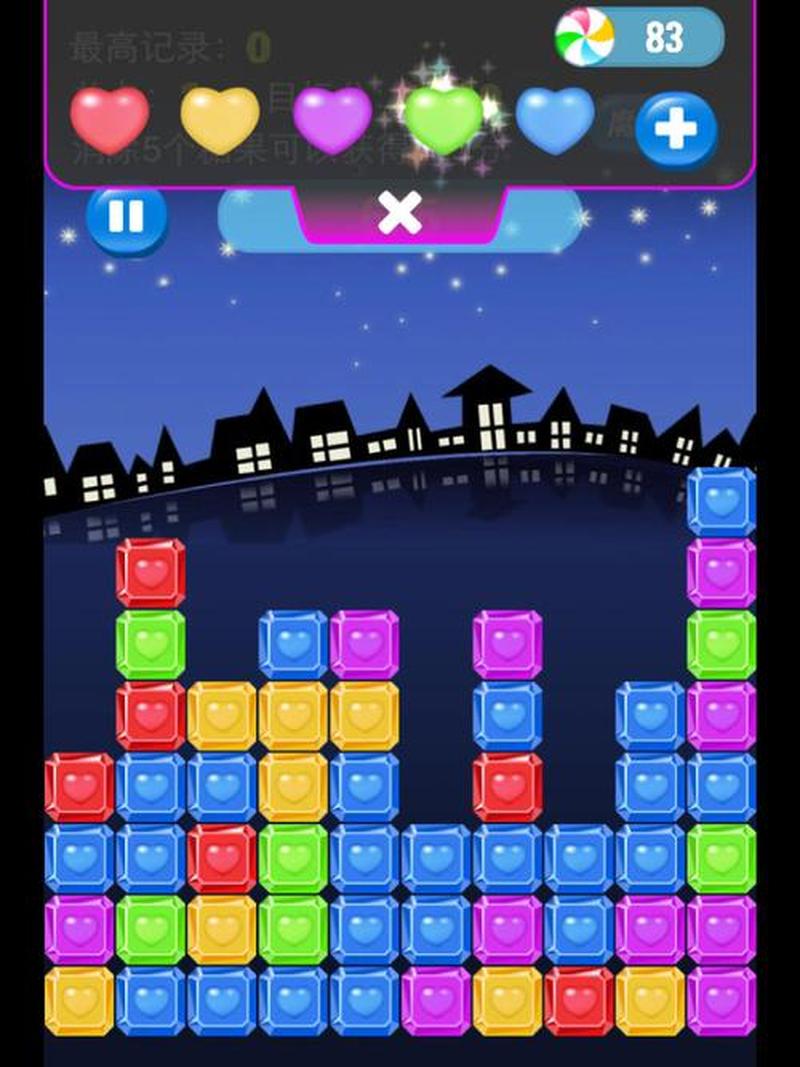800x1067 pixels.
Task: Tap the blue block atop the rightmost column
Action: [x=721, y=501]
